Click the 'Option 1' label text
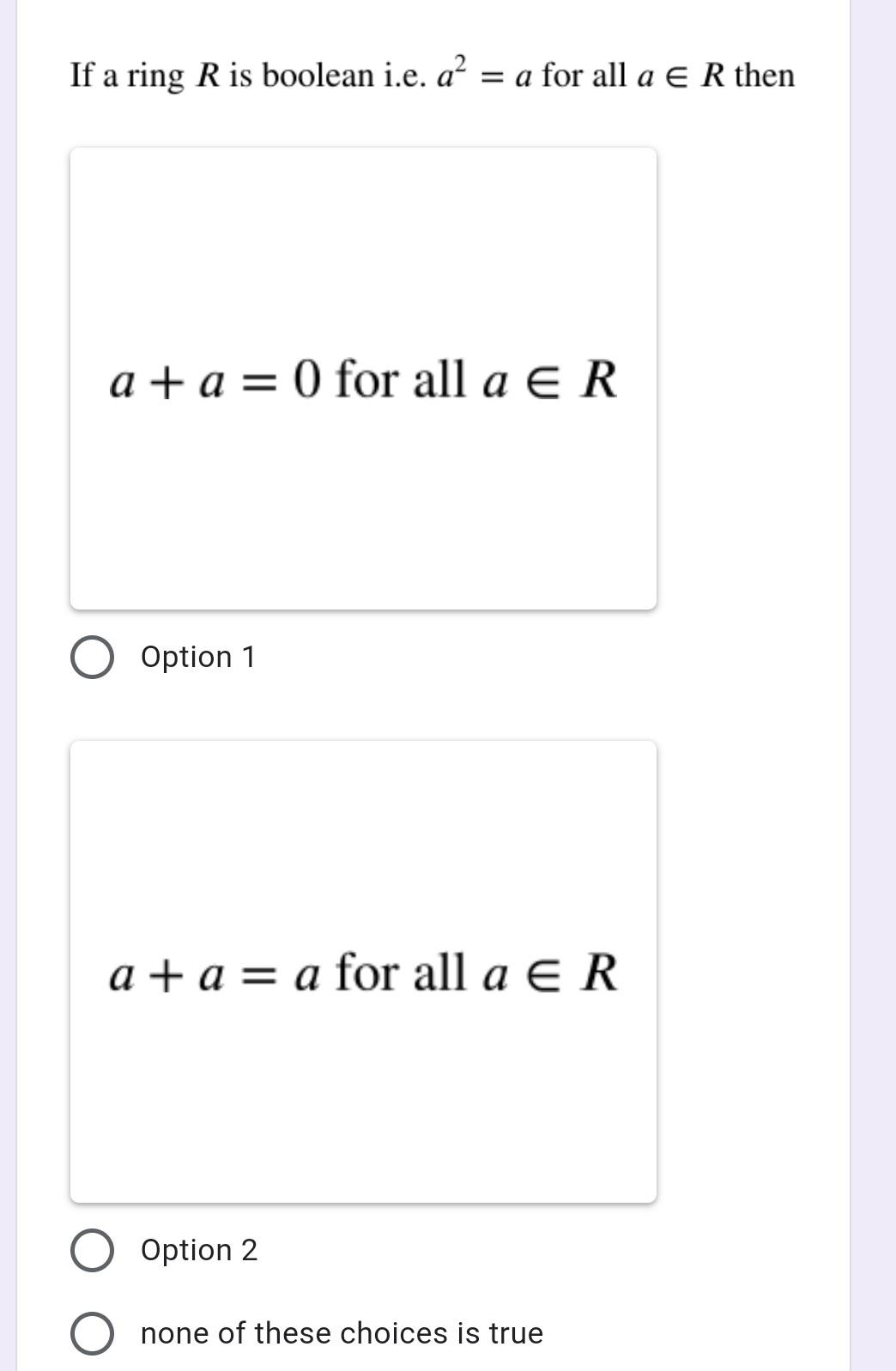The height and width of the screenshot is (1371, 896). 198,656
